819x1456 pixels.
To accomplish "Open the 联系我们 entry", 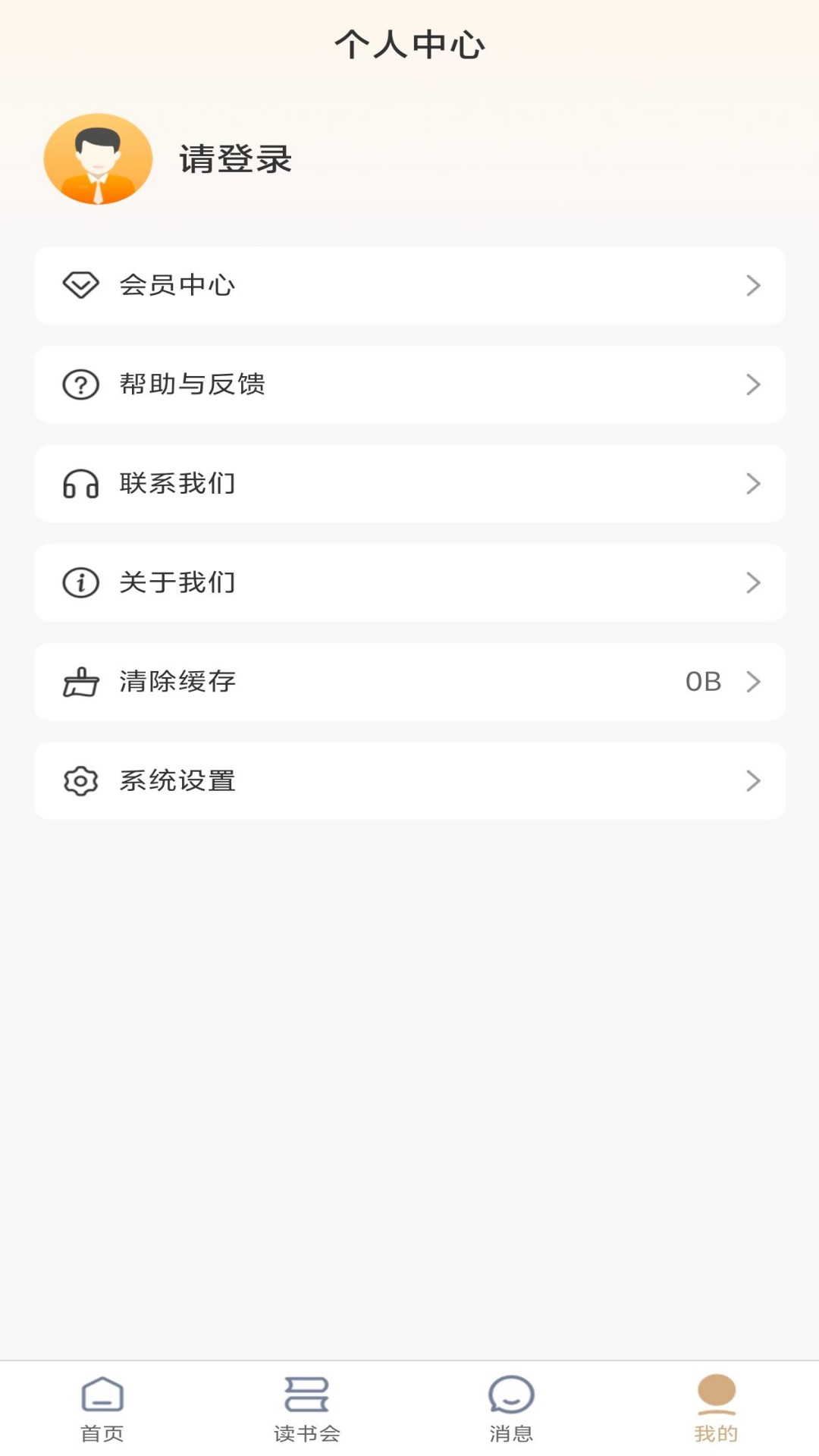I will [x=409, y=484].
